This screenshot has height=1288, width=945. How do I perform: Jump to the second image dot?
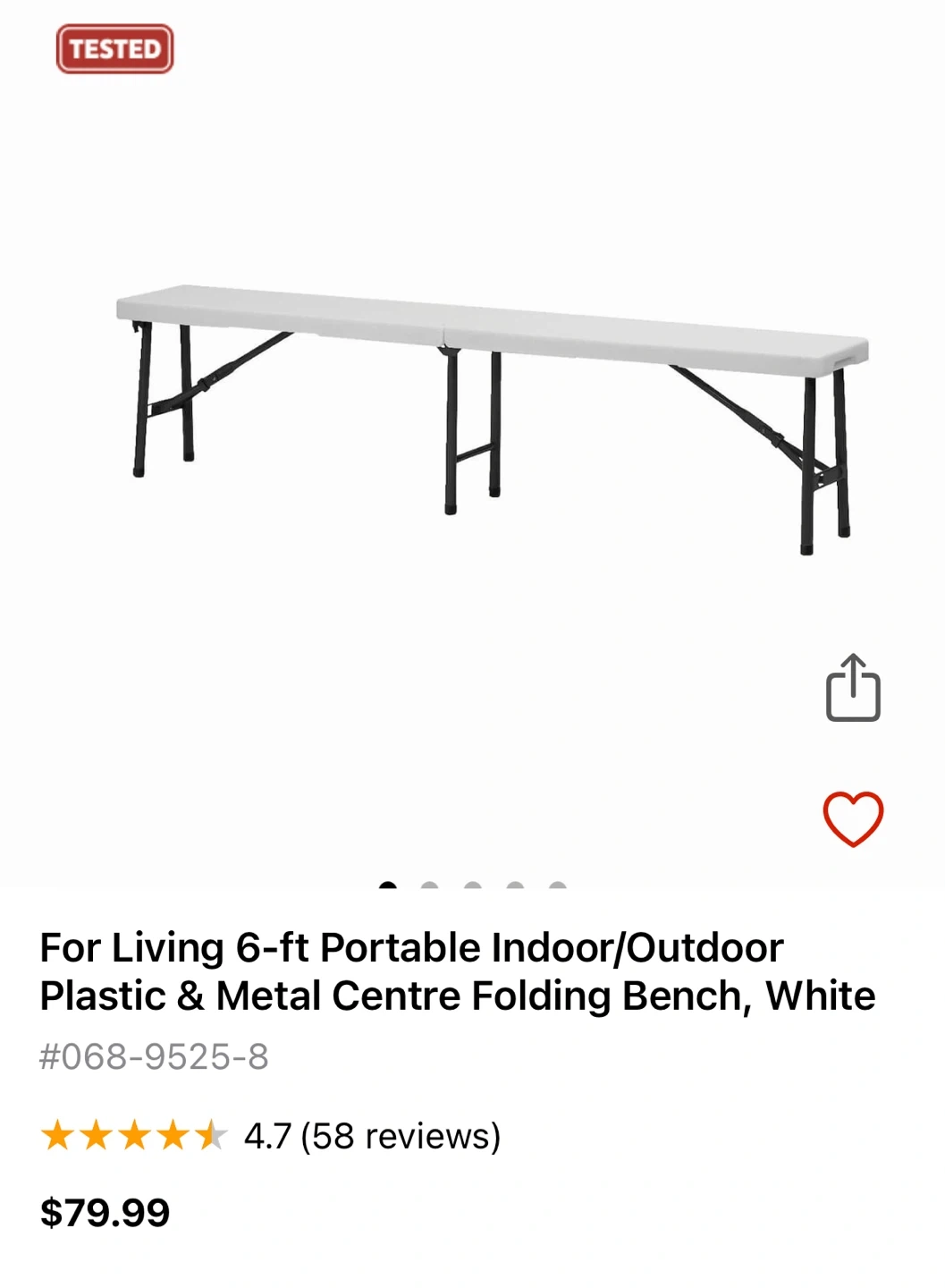click(x=429, y=886)
